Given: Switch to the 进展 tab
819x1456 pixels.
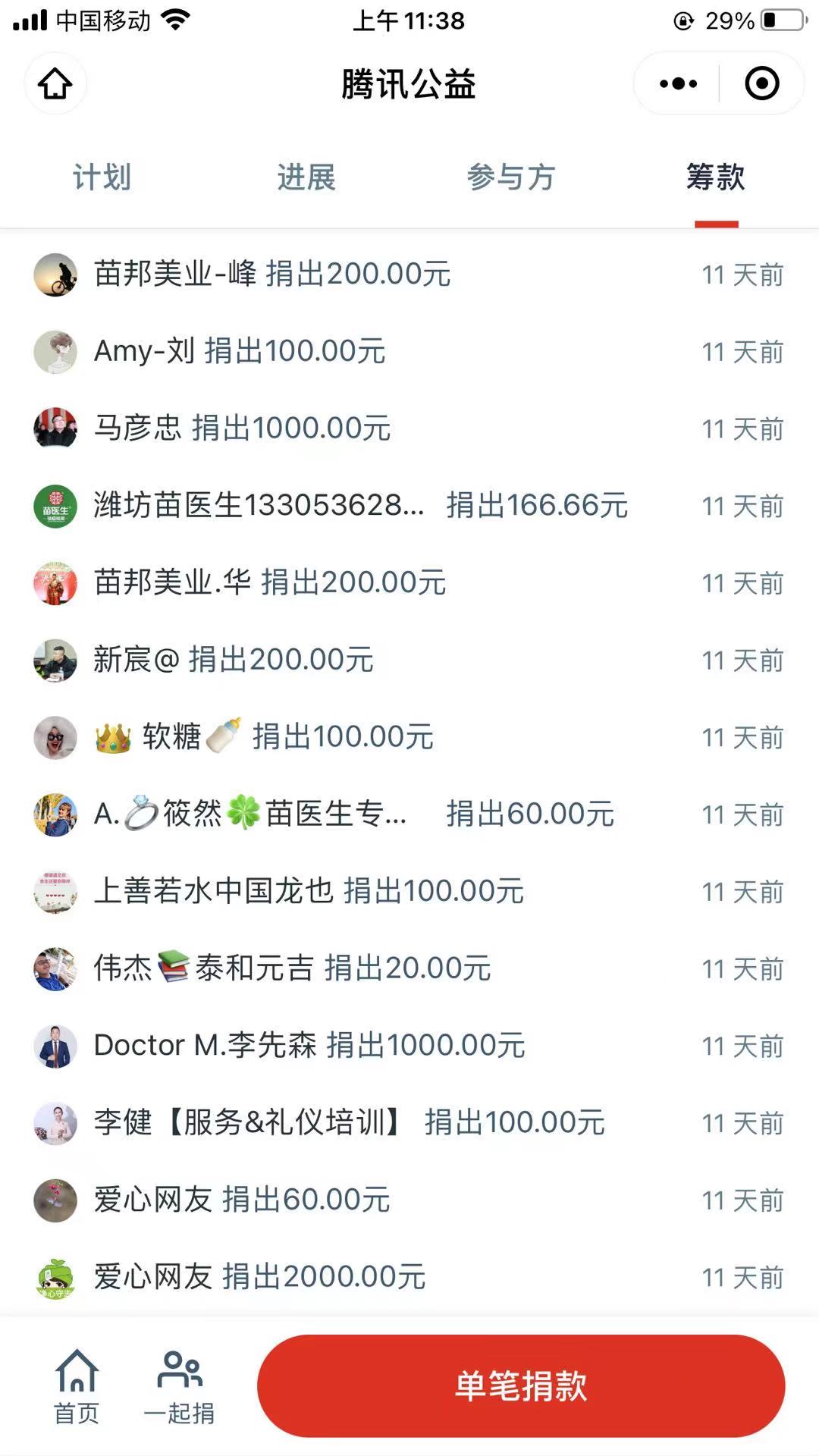Looking at the screenshot, I should tap(306, 177).
